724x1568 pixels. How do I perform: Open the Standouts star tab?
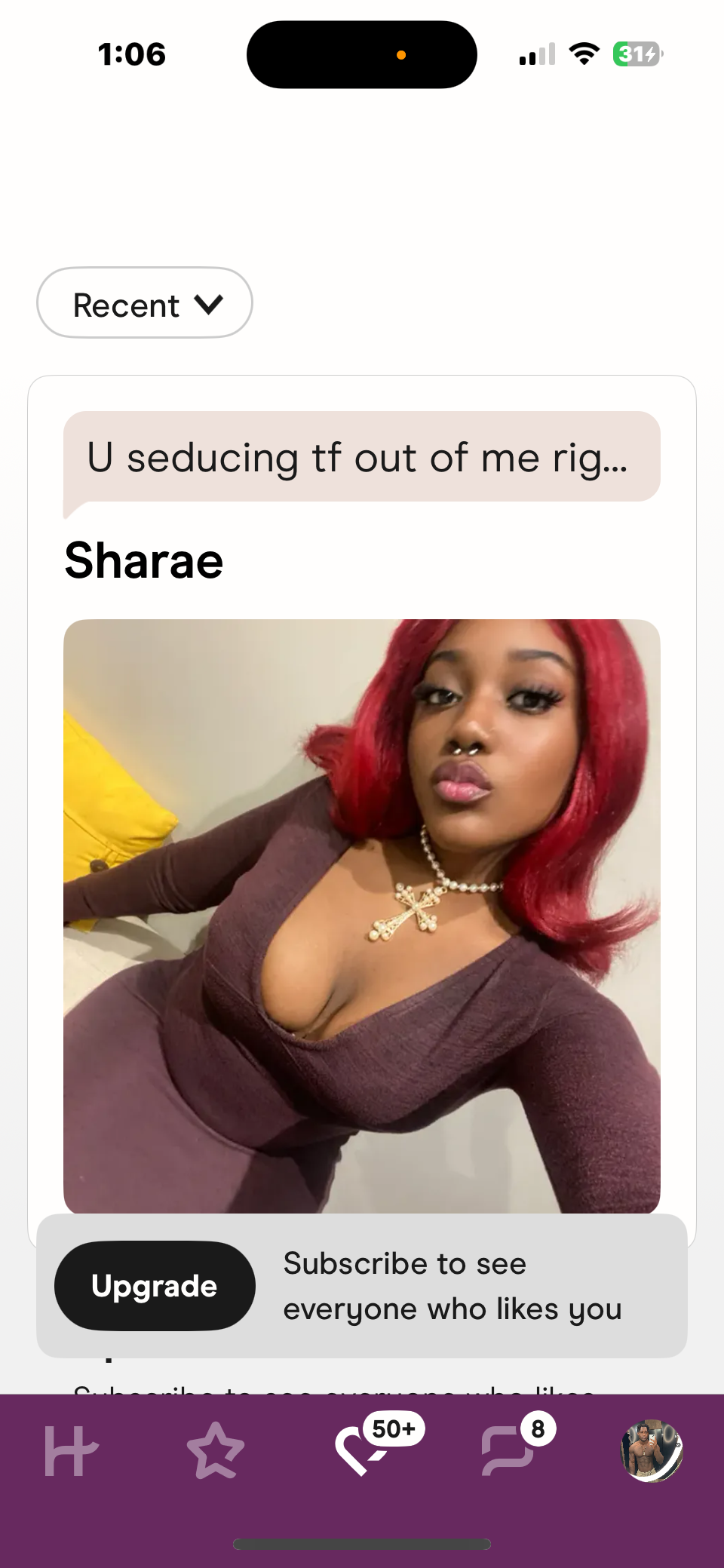pos(216,1450)
